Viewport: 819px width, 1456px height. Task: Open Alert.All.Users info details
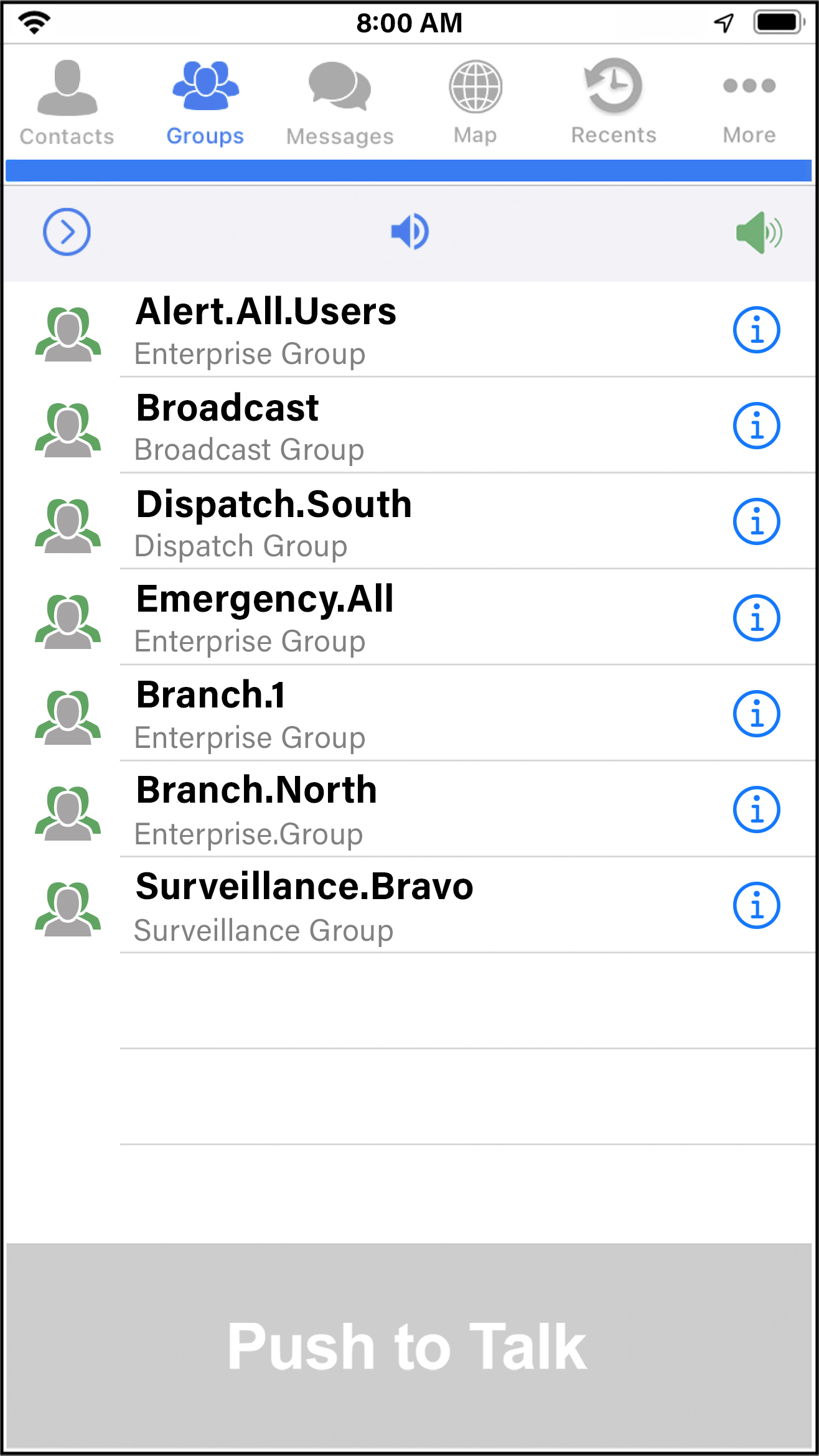click(x=756, y=330)
